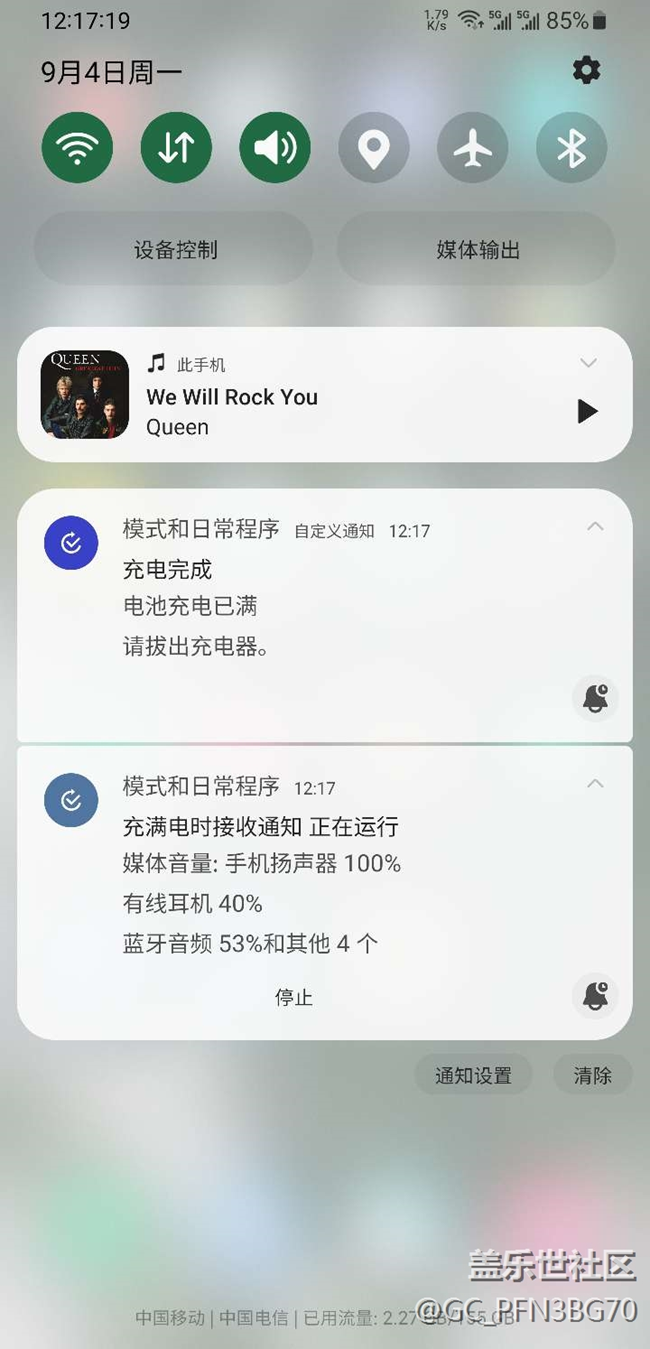Tap 停止 to stop the running routine
The width and height of the screenshot is (650, 1349).
pyautogui.click(x=294, y=997)
